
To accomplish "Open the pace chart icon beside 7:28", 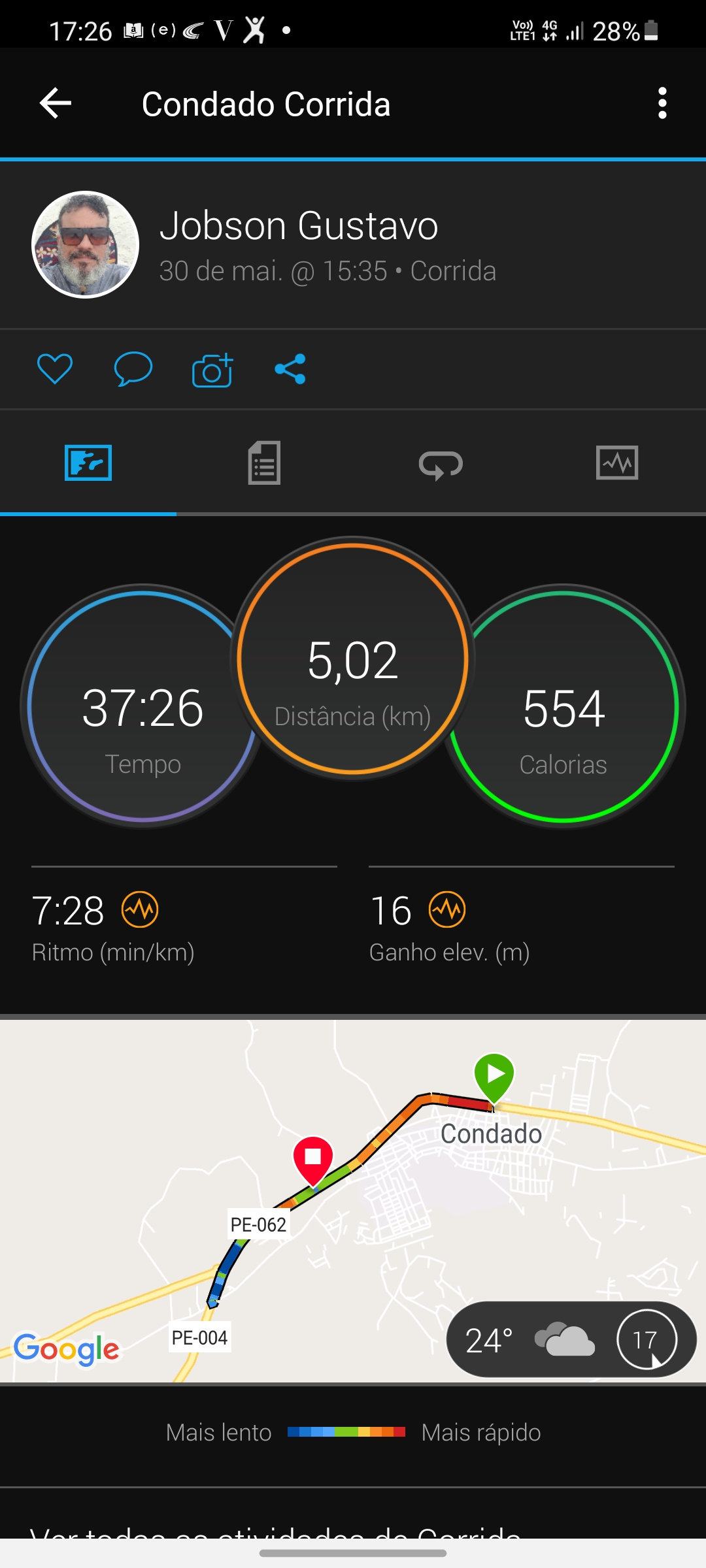I will pos(140,909).
